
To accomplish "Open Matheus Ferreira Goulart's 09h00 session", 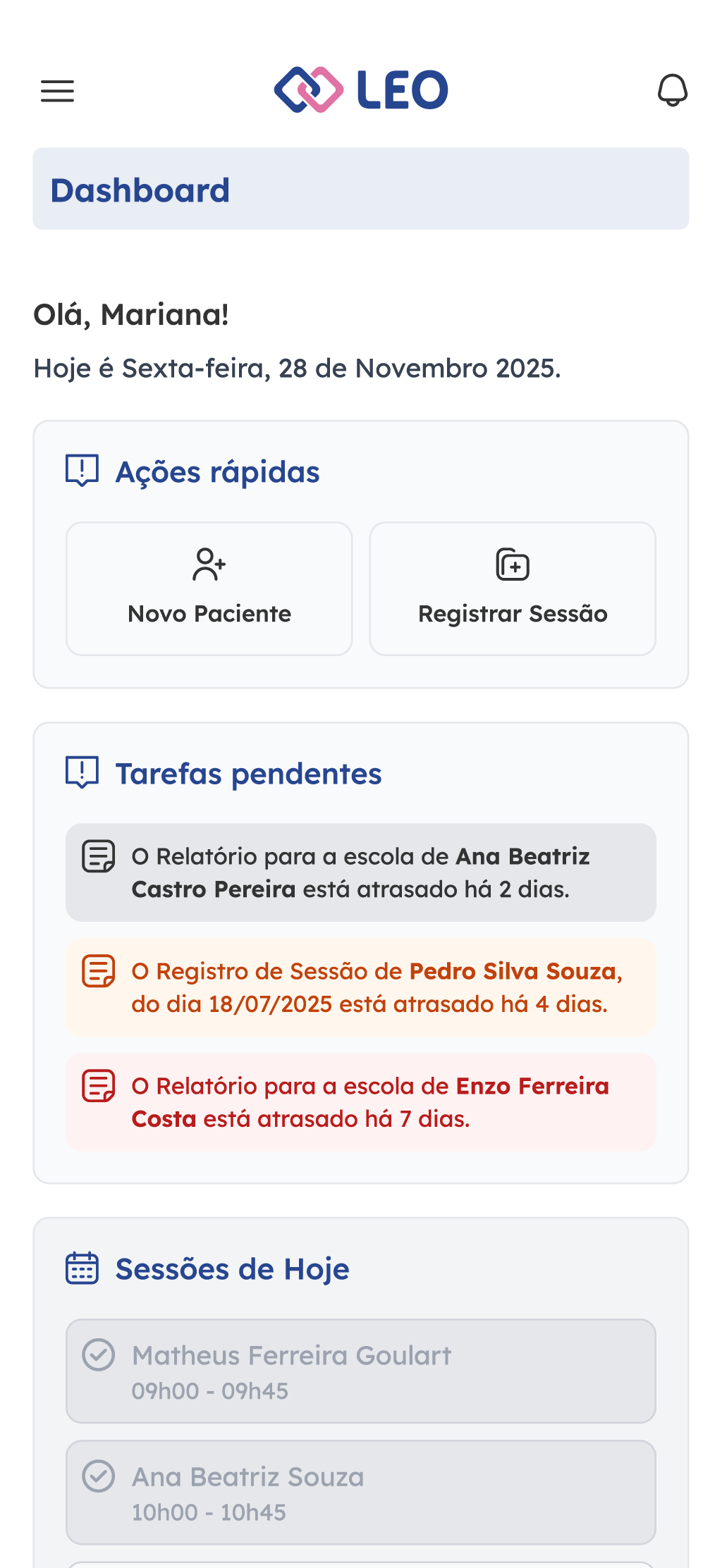I will coord(361,1371).
